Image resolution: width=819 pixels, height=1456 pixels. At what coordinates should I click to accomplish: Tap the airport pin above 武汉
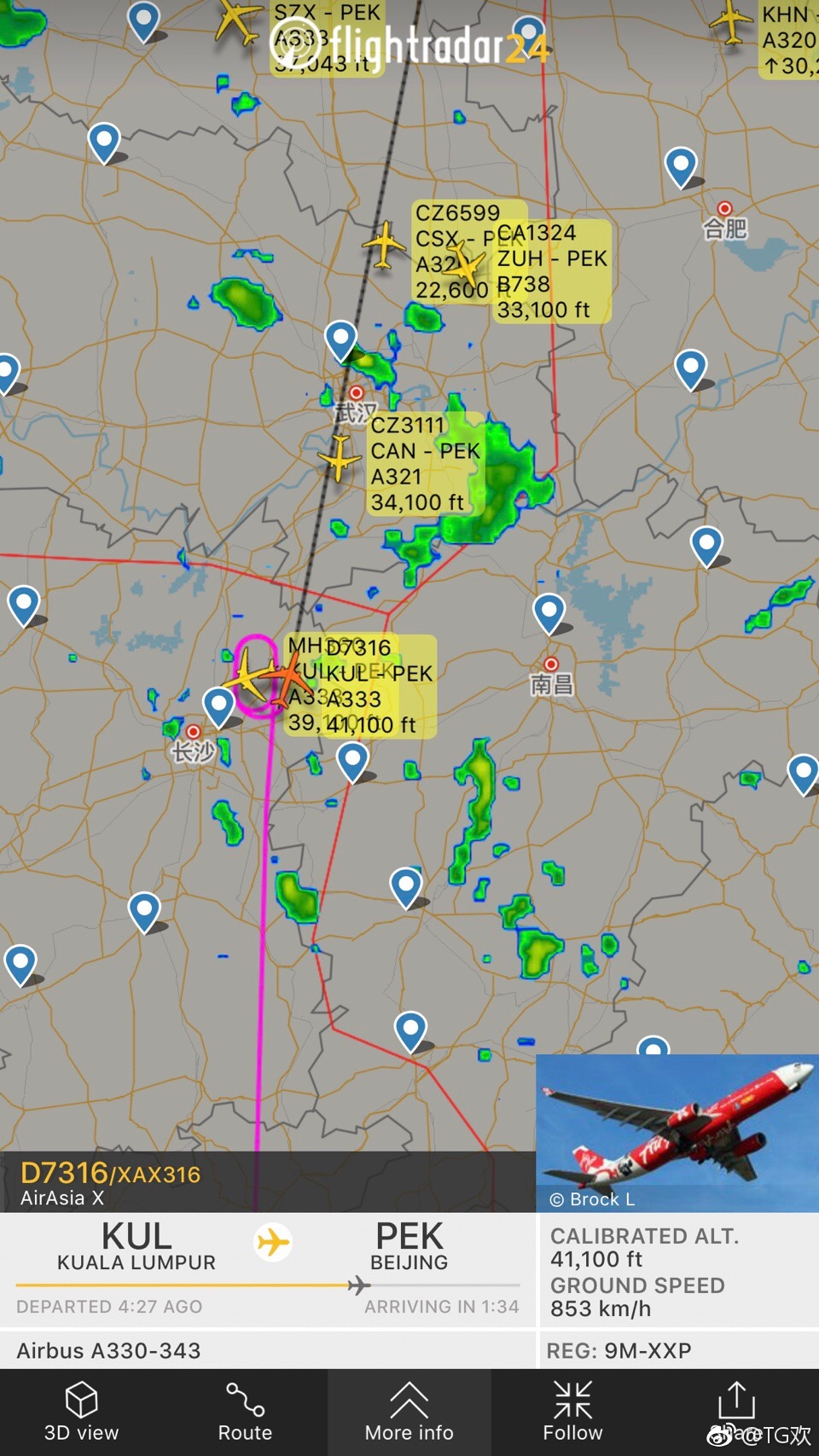340,339
